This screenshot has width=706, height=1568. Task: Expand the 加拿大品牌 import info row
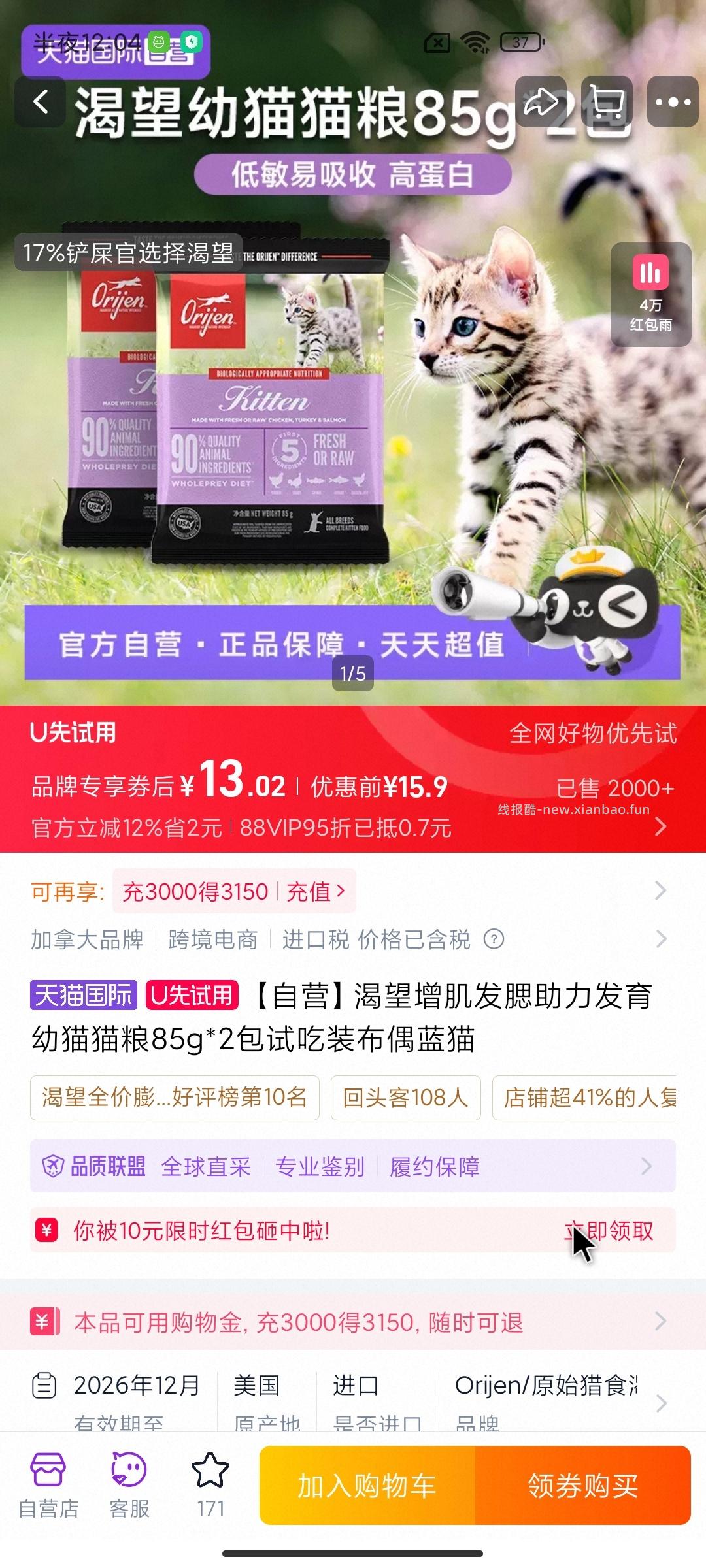point(662,939)
